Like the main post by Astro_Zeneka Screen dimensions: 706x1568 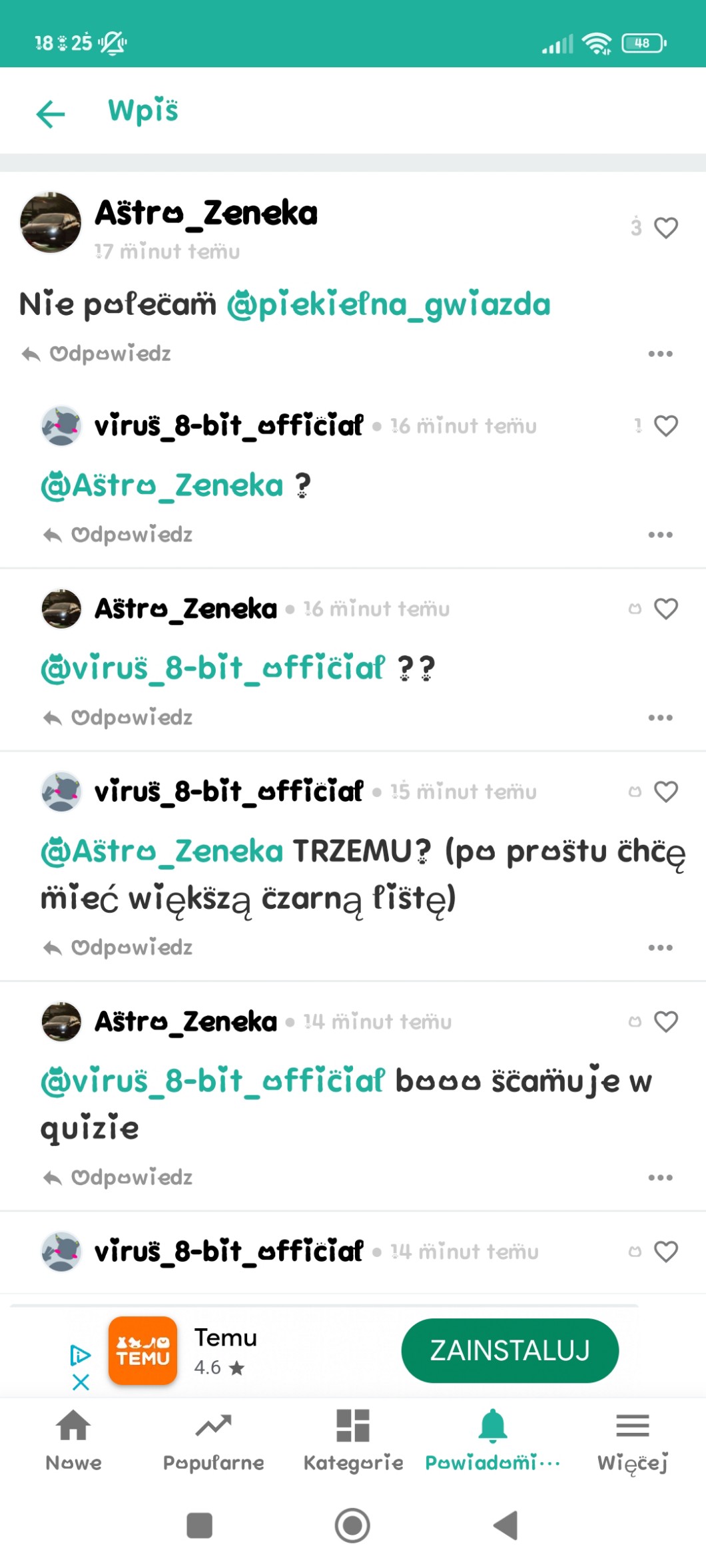tap(665, 228)
